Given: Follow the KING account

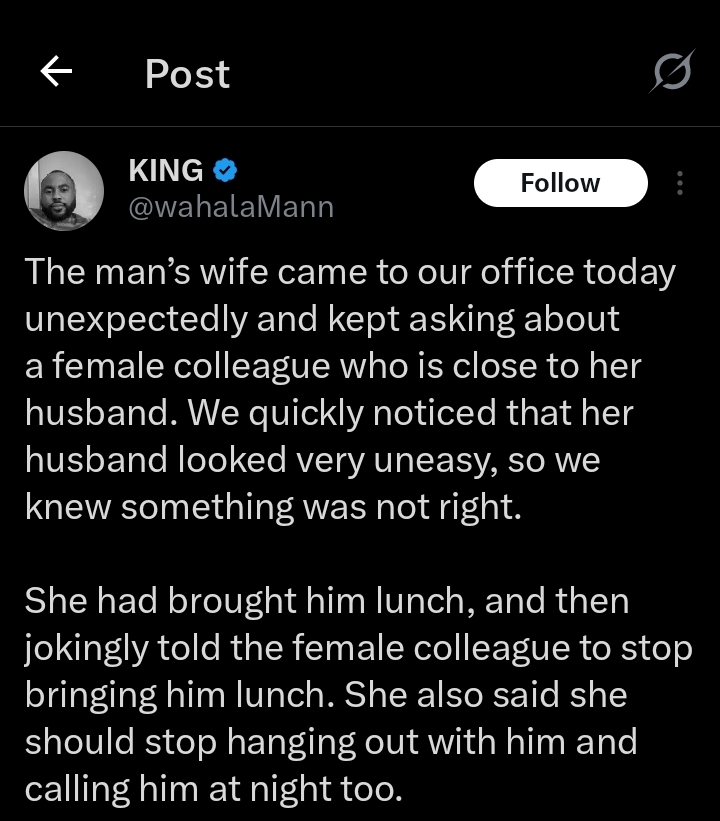Looking at the screenshot, I should point(560,183).
